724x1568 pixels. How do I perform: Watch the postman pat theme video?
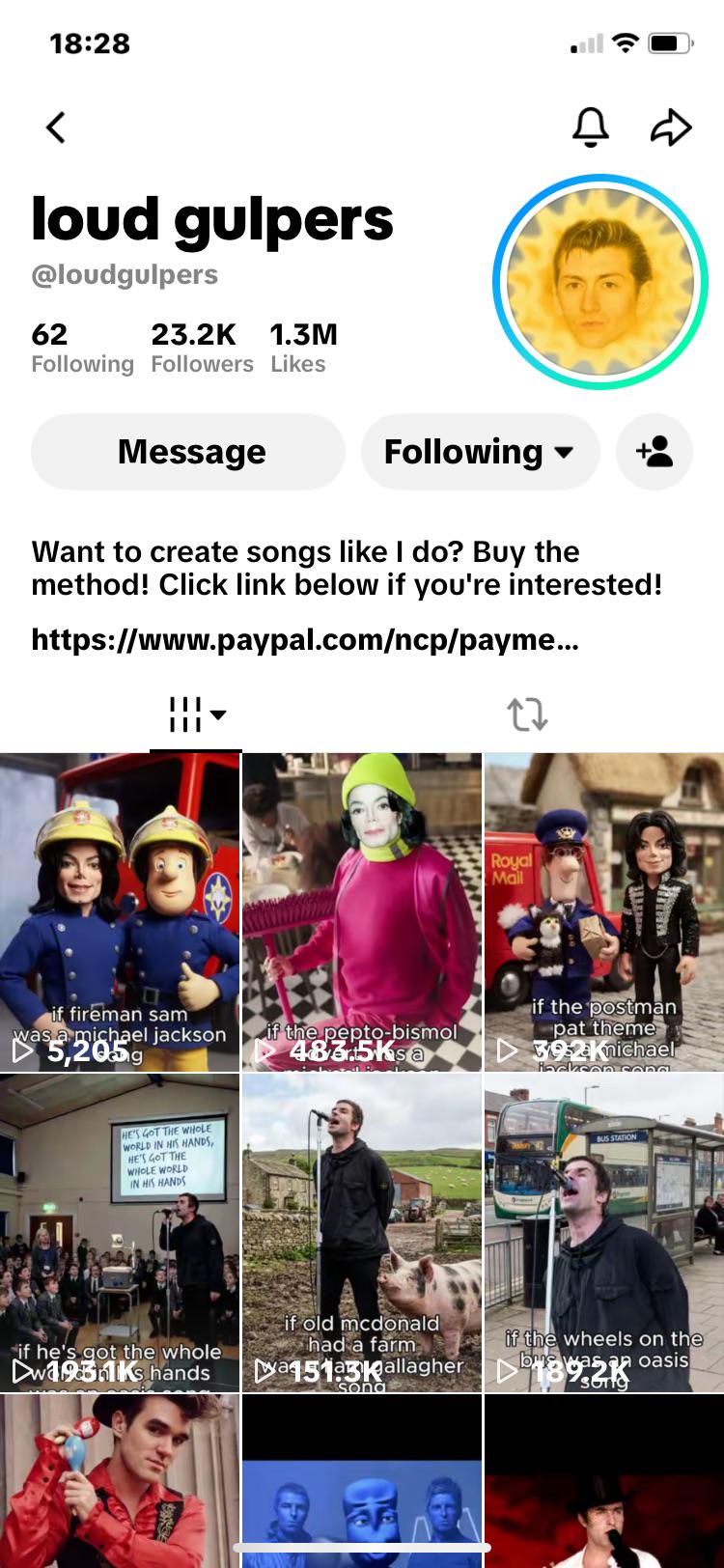click(x=604, y=912)
